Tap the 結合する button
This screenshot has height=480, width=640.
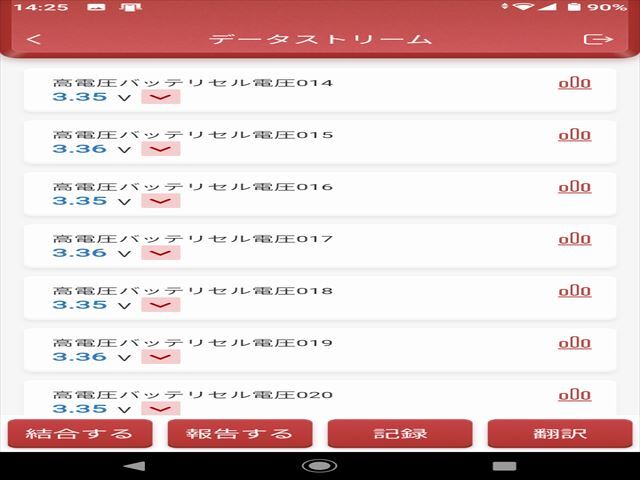pos(80,433)
